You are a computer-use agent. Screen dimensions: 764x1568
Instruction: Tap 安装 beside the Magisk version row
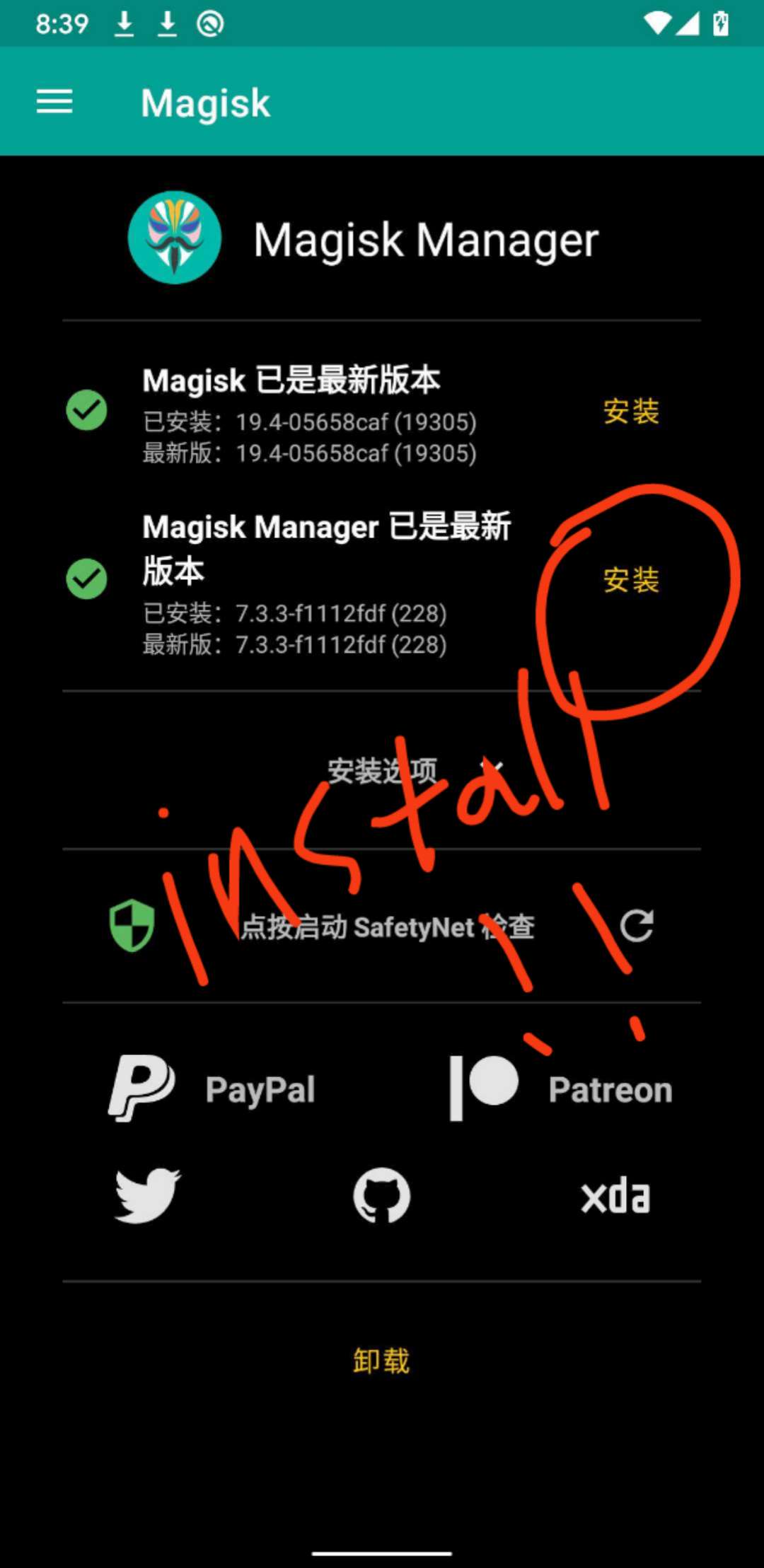[x=631, y=412]
